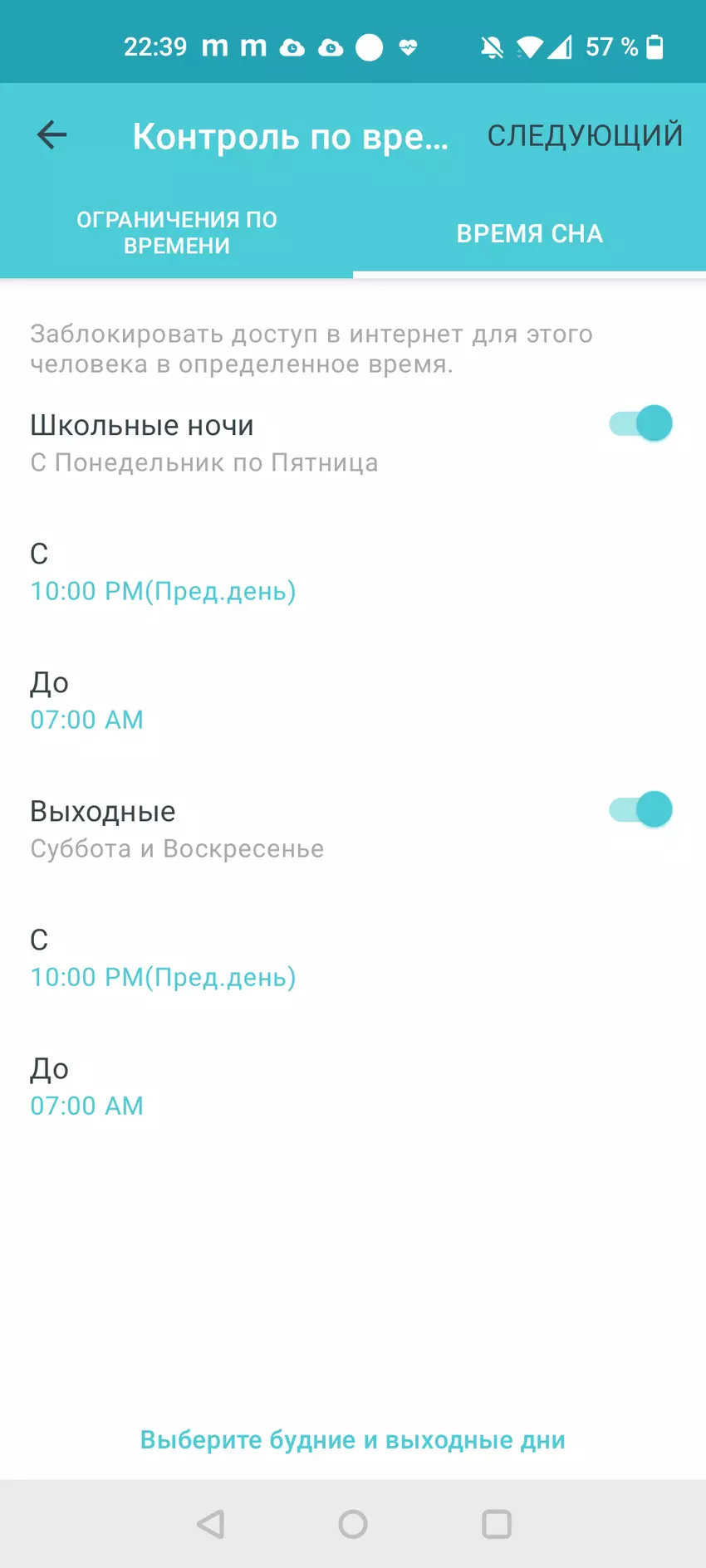The width and height of the screenshot is (706, 1568).
Task: Open the weekend 10:00 PM start time picker
Action: [163, 977]
